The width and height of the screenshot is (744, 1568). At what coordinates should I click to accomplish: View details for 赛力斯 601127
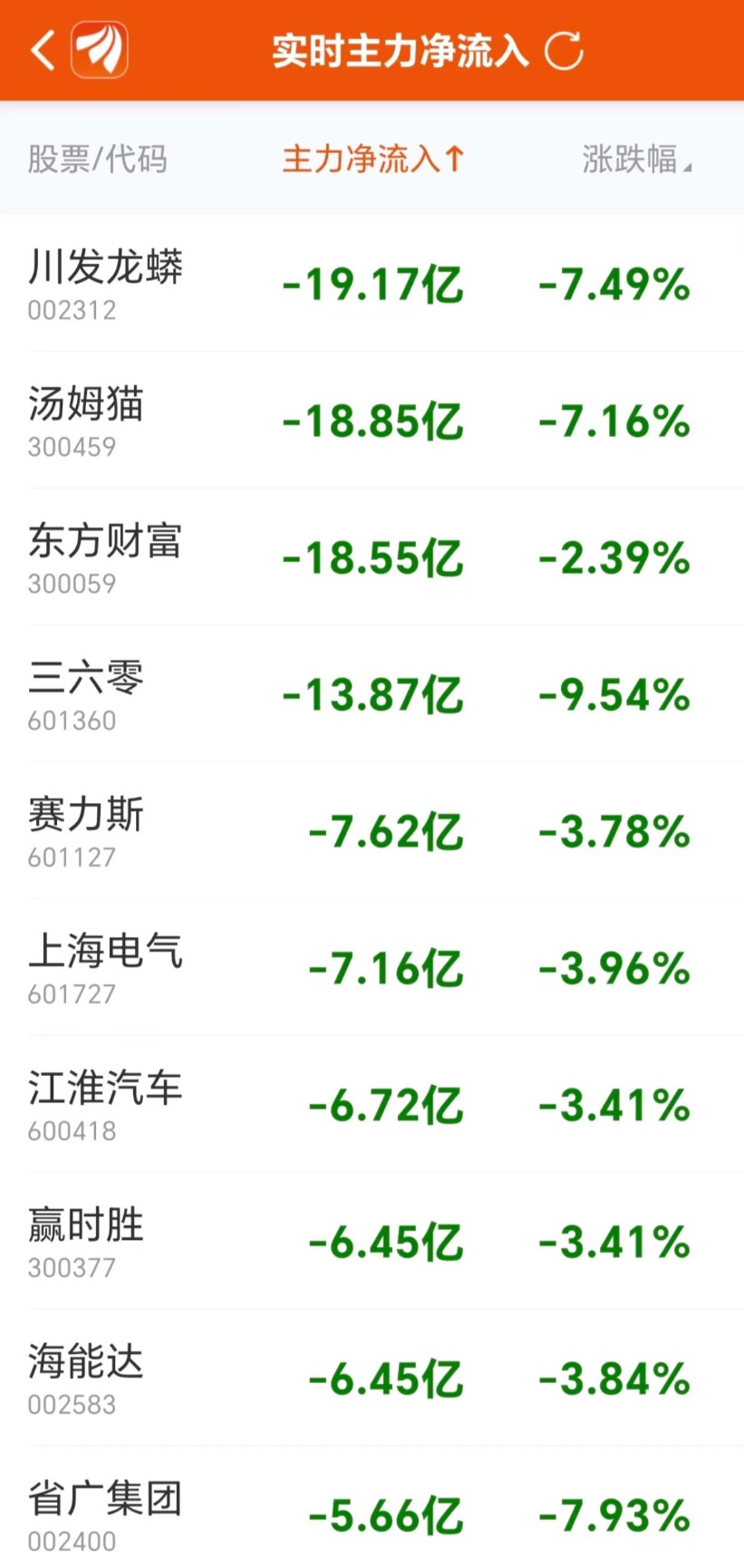372,830
